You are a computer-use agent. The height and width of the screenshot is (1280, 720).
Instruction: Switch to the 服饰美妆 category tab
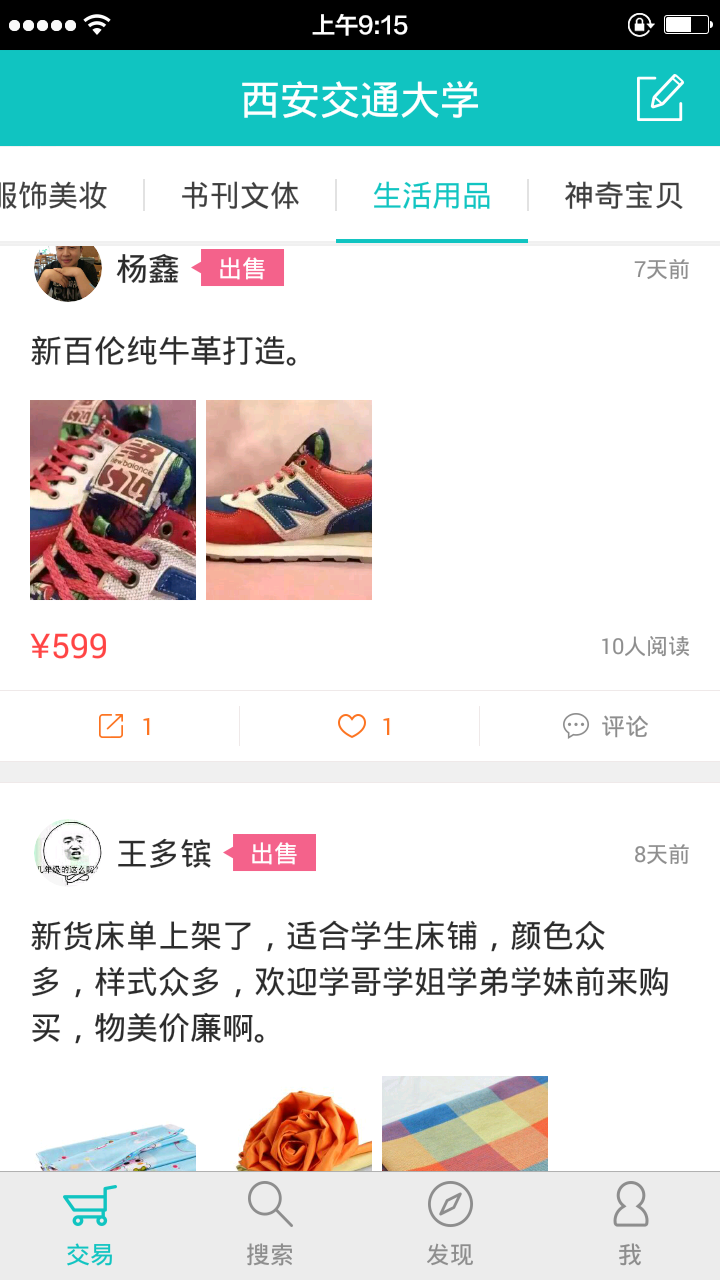click(x=55, y=195)
